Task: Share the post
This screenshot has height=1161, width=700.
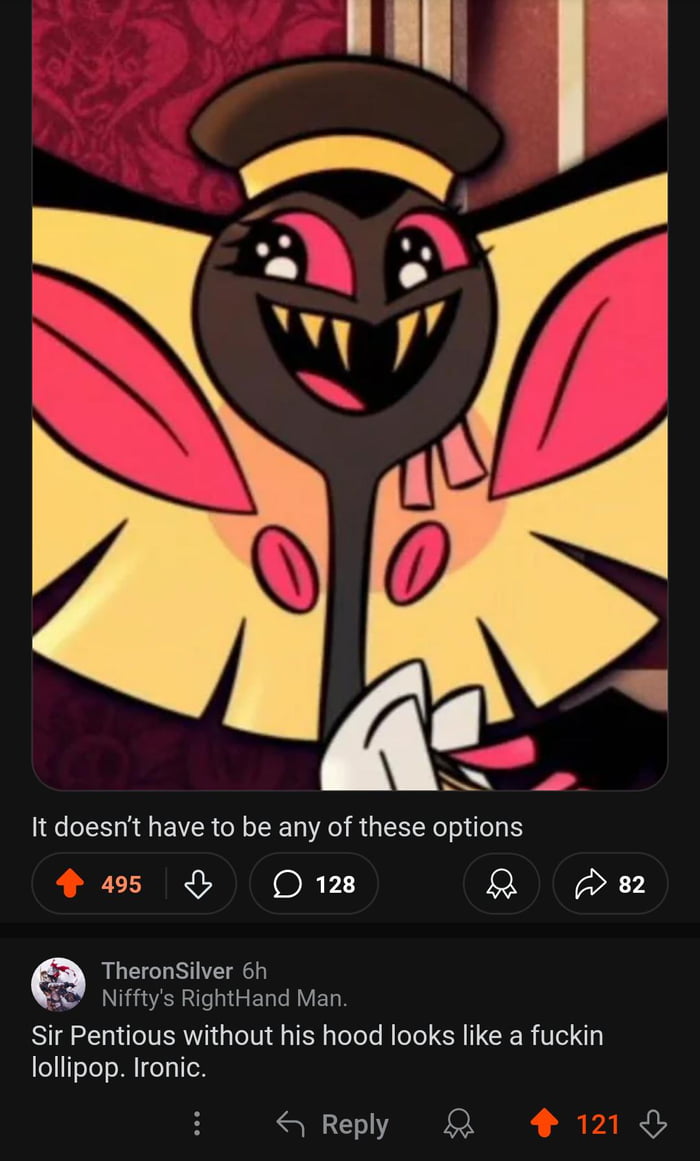Action: click(x=609, y=884)
